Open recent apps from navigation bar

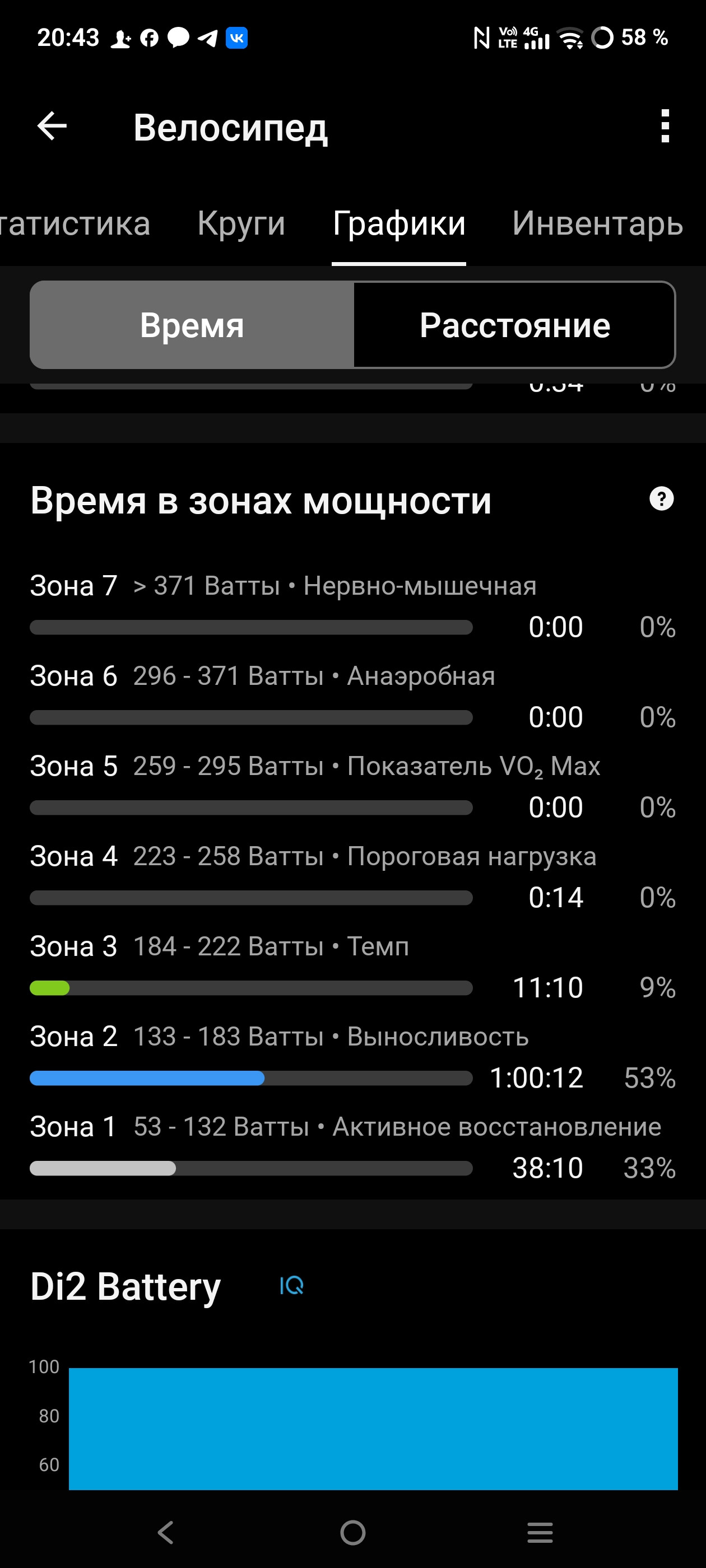(x=540, y=1533)
